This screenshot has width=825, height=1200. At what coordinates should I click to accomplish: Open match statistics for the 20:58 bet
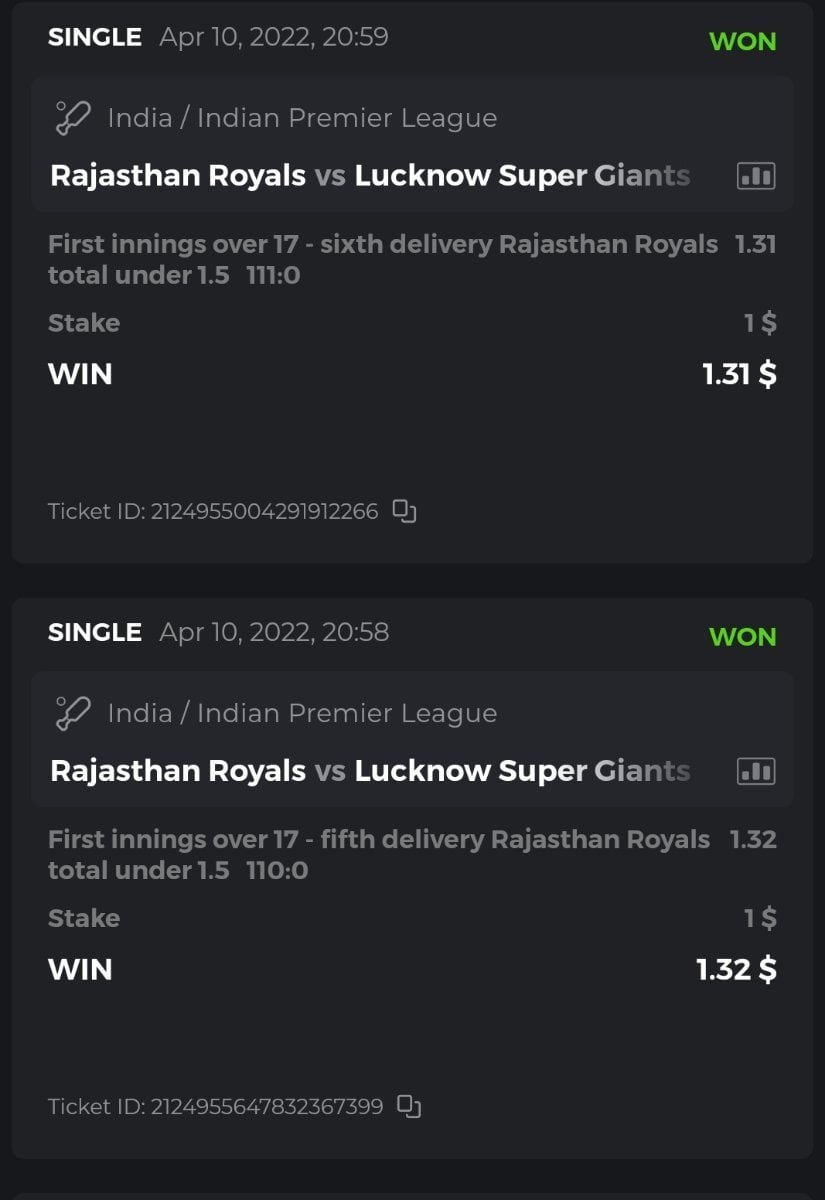coord(755,771)
